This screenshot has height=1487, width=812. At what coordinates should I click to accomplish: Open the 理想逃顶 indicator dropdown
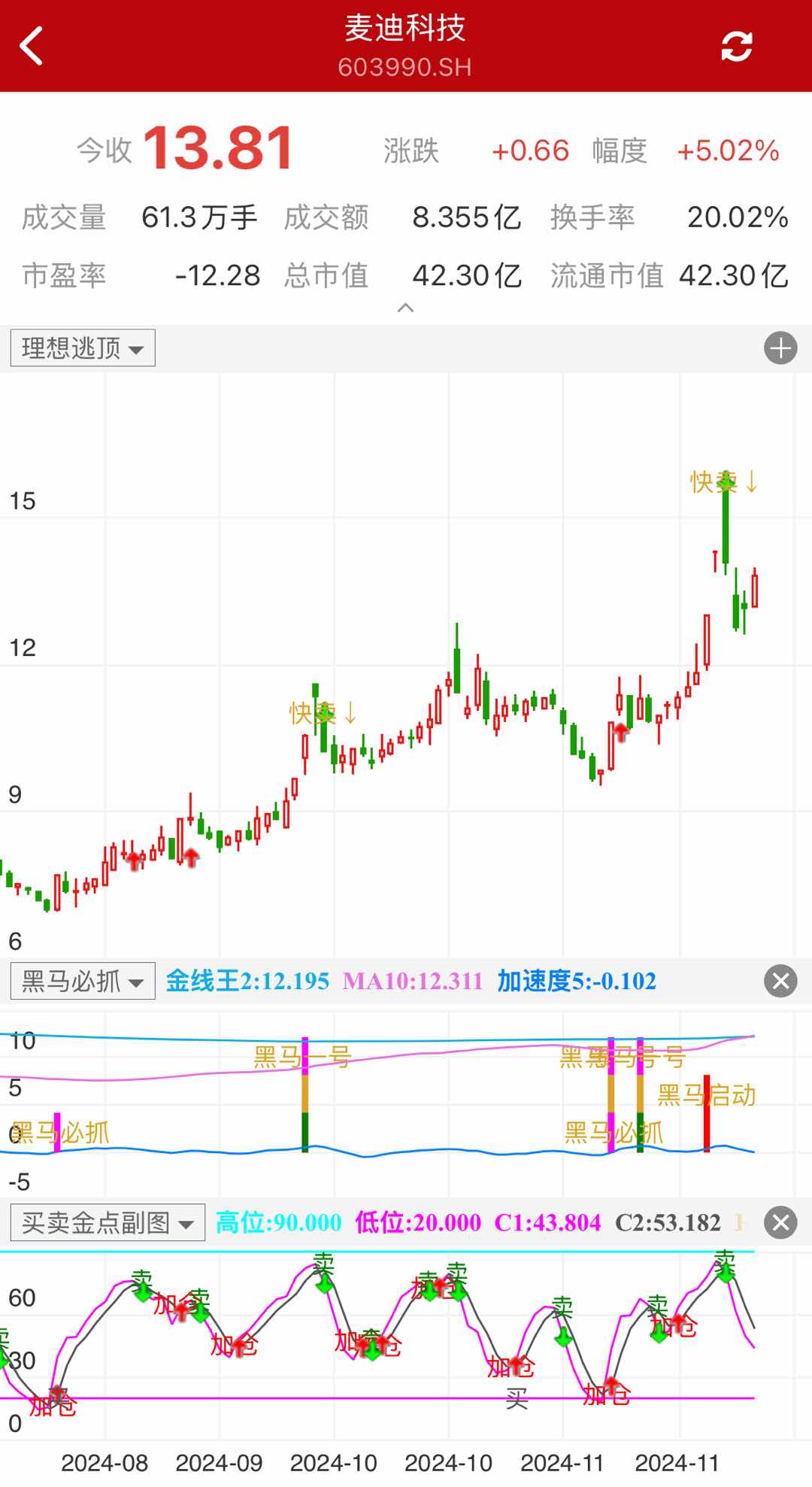pyautogui.click(x=83, y=348)
